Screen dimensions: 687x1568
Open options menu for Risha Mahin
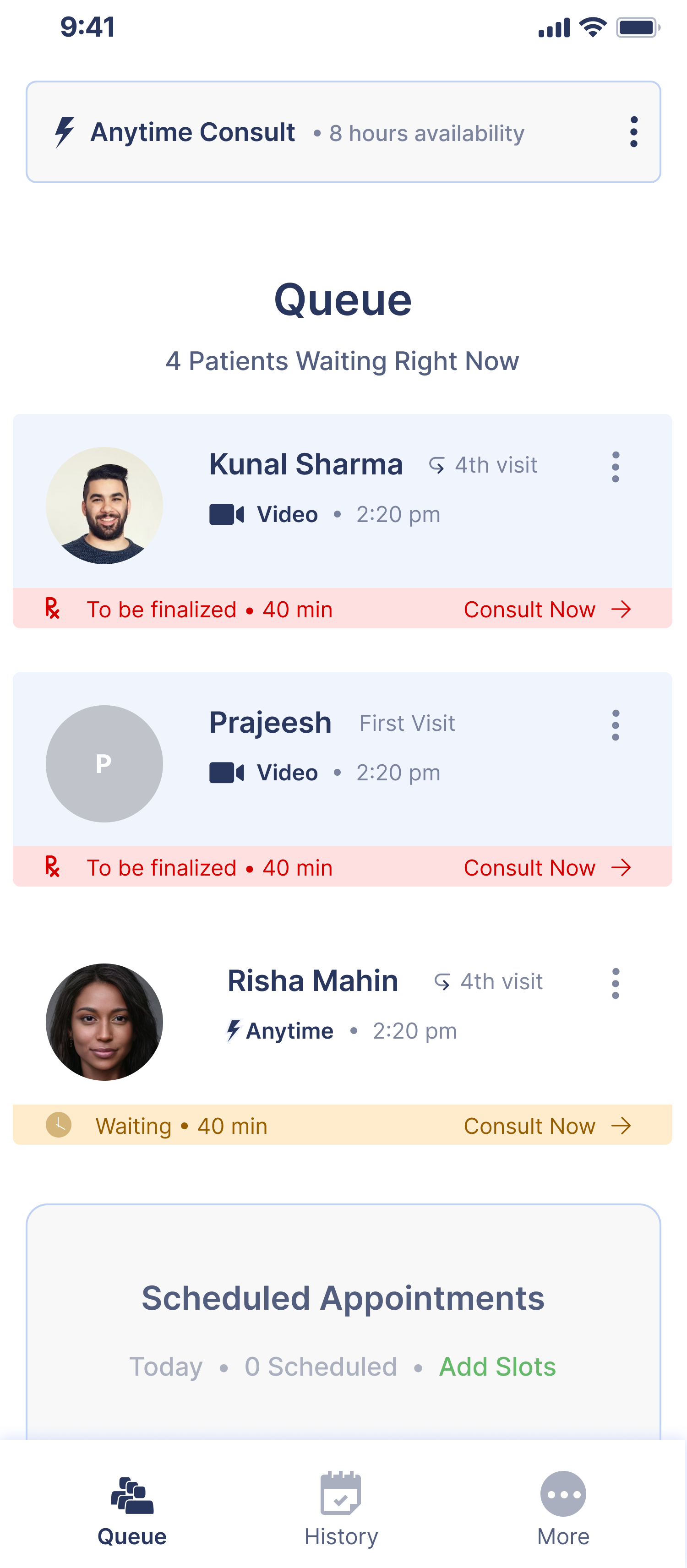pyautogui.click(x=615, y=983)
